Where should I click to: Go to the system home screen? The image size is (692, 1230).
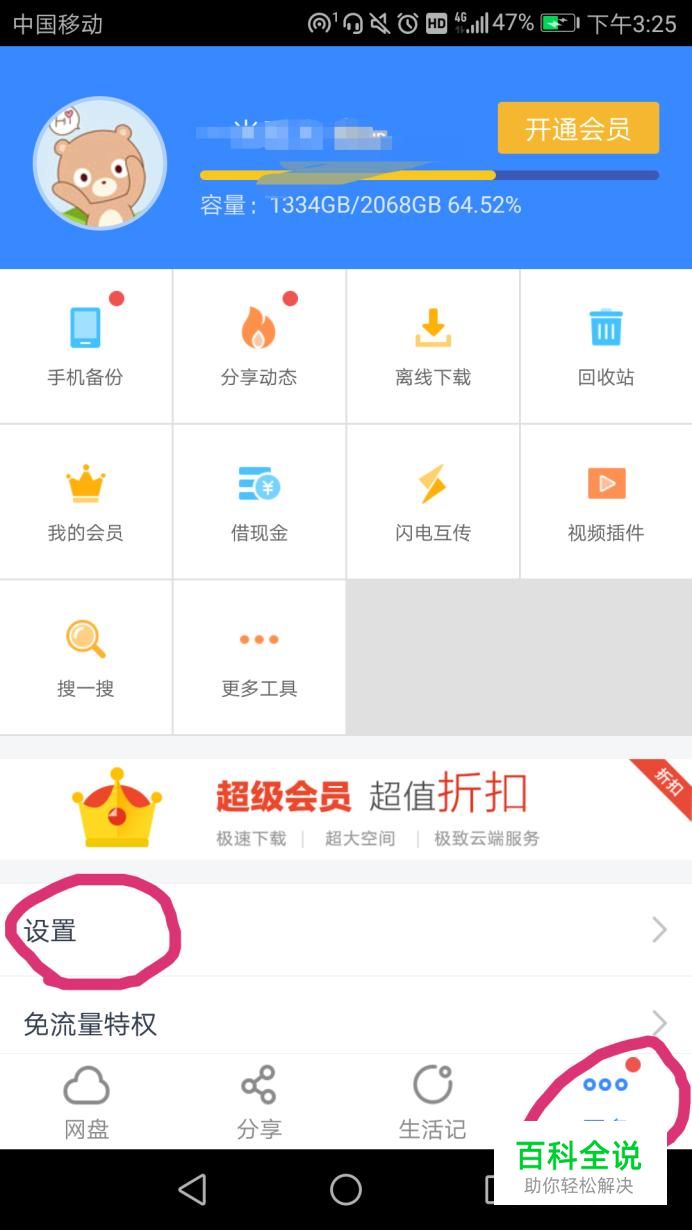[346, 1189]
